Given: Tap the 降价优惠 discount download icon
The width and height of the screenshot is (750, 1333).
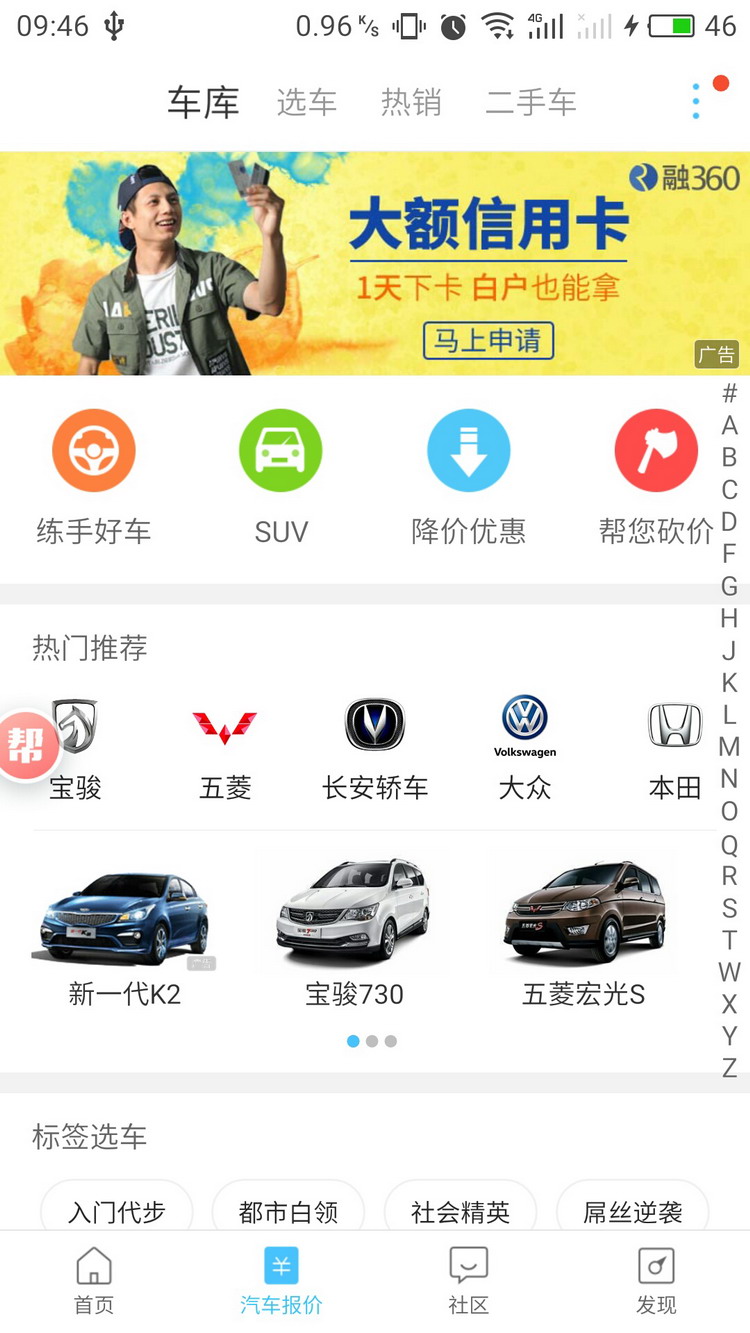Looking at the screenshot, I should click(468, 450).
